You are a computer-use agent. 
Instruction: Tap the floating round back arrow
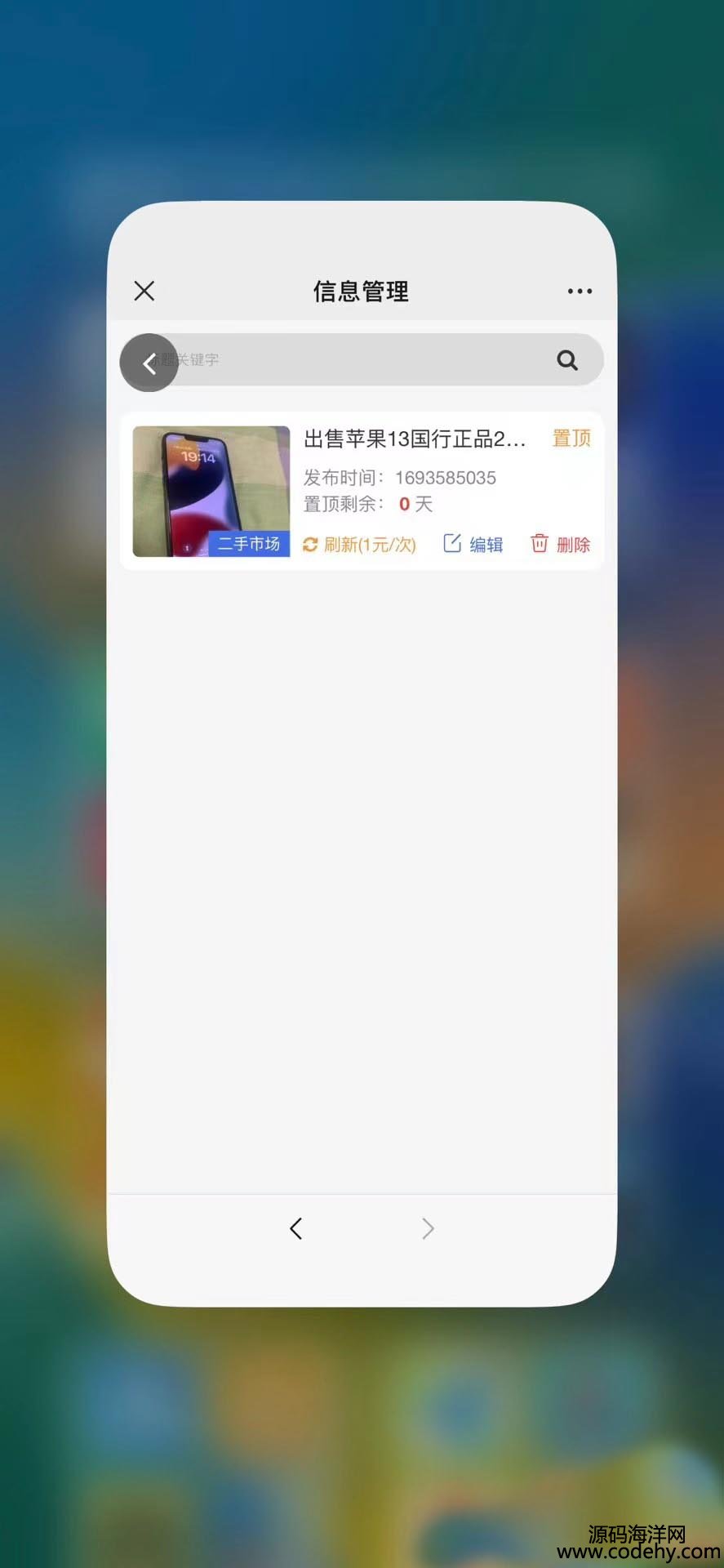[149, 363]
